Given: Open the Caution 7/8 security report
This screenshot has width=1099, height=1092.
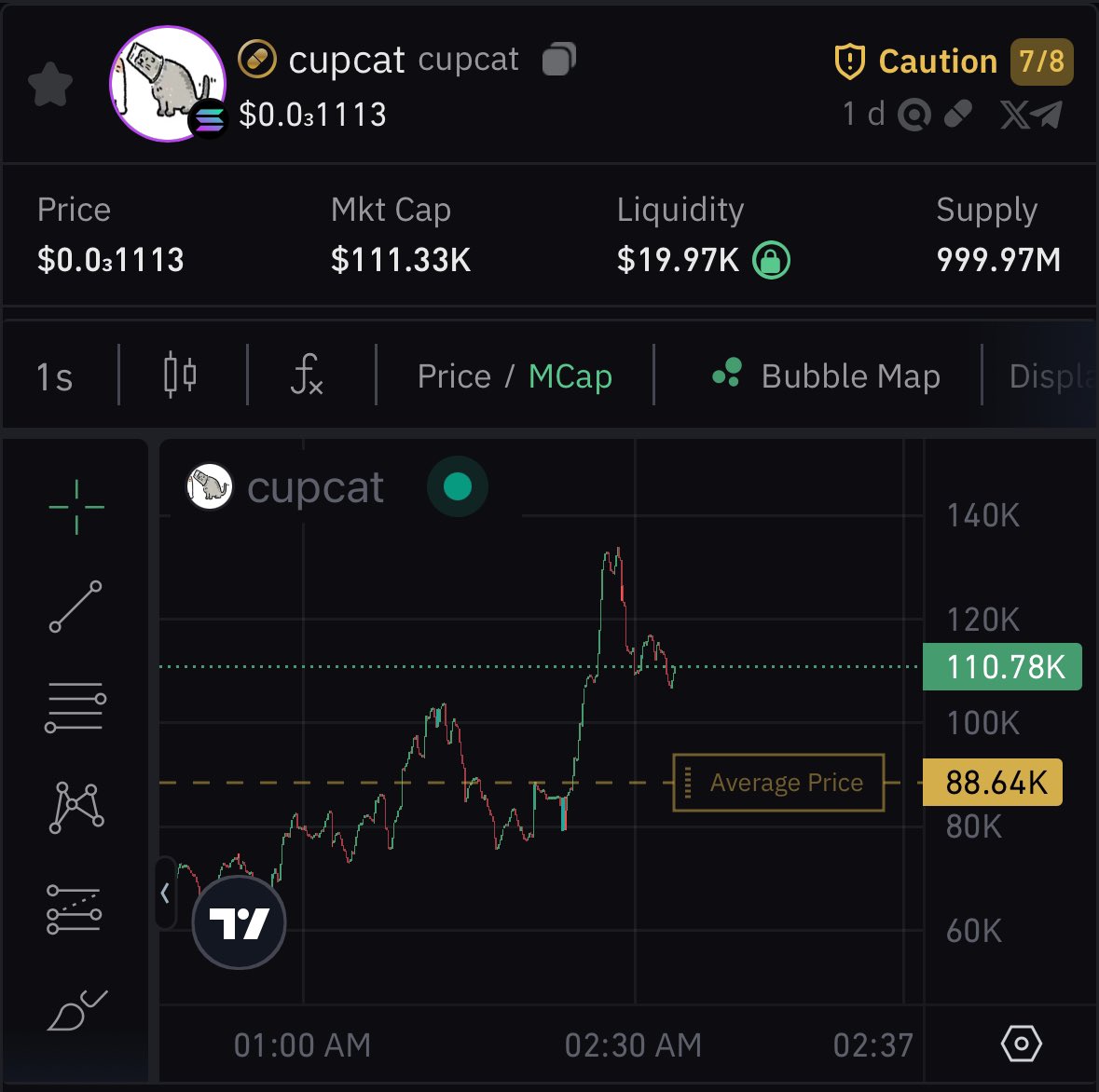Looking at the screenshot, I should tap(953, 61).
